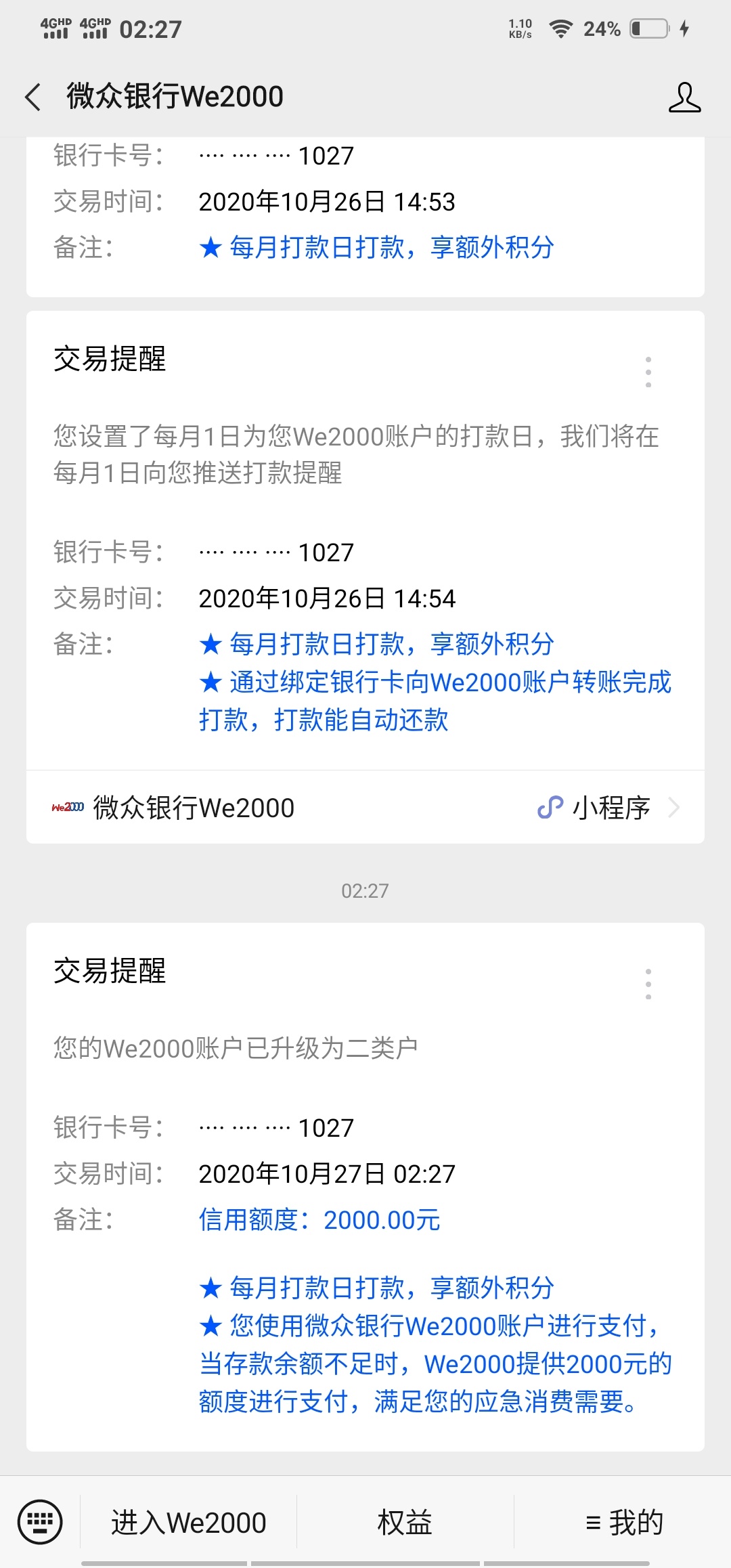Open the 已升级为二类户 transaction card
Screen dimensions: 731x1568
click(x=365, y=1187)
